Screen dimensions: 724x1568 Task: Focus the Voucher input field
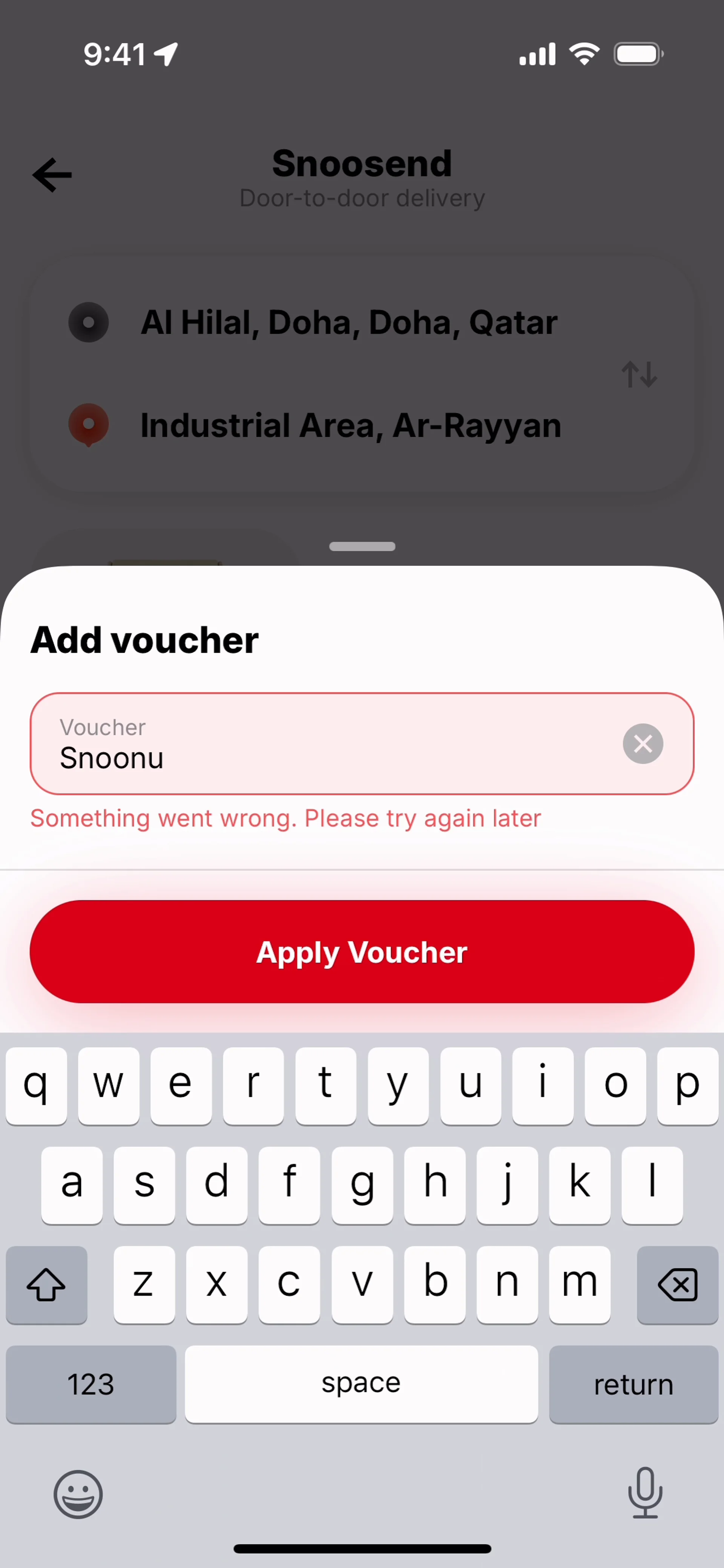coord(329,744)
